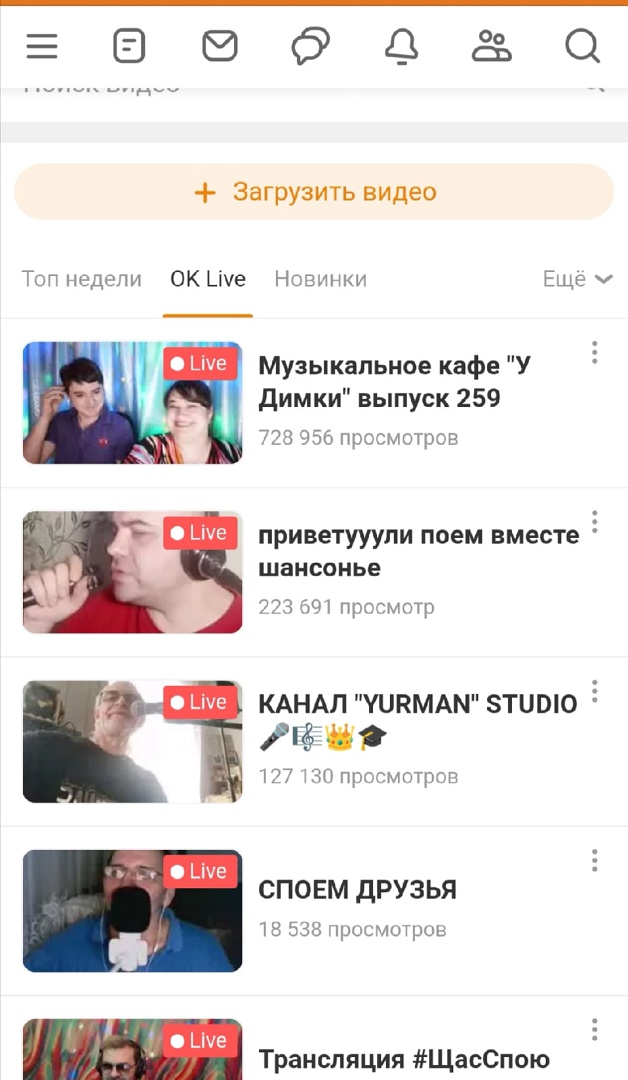628x1080 pixels.
Task: Open options for СПОЕМ ДРУЗЬЯ video
Action: pos(594,861)
